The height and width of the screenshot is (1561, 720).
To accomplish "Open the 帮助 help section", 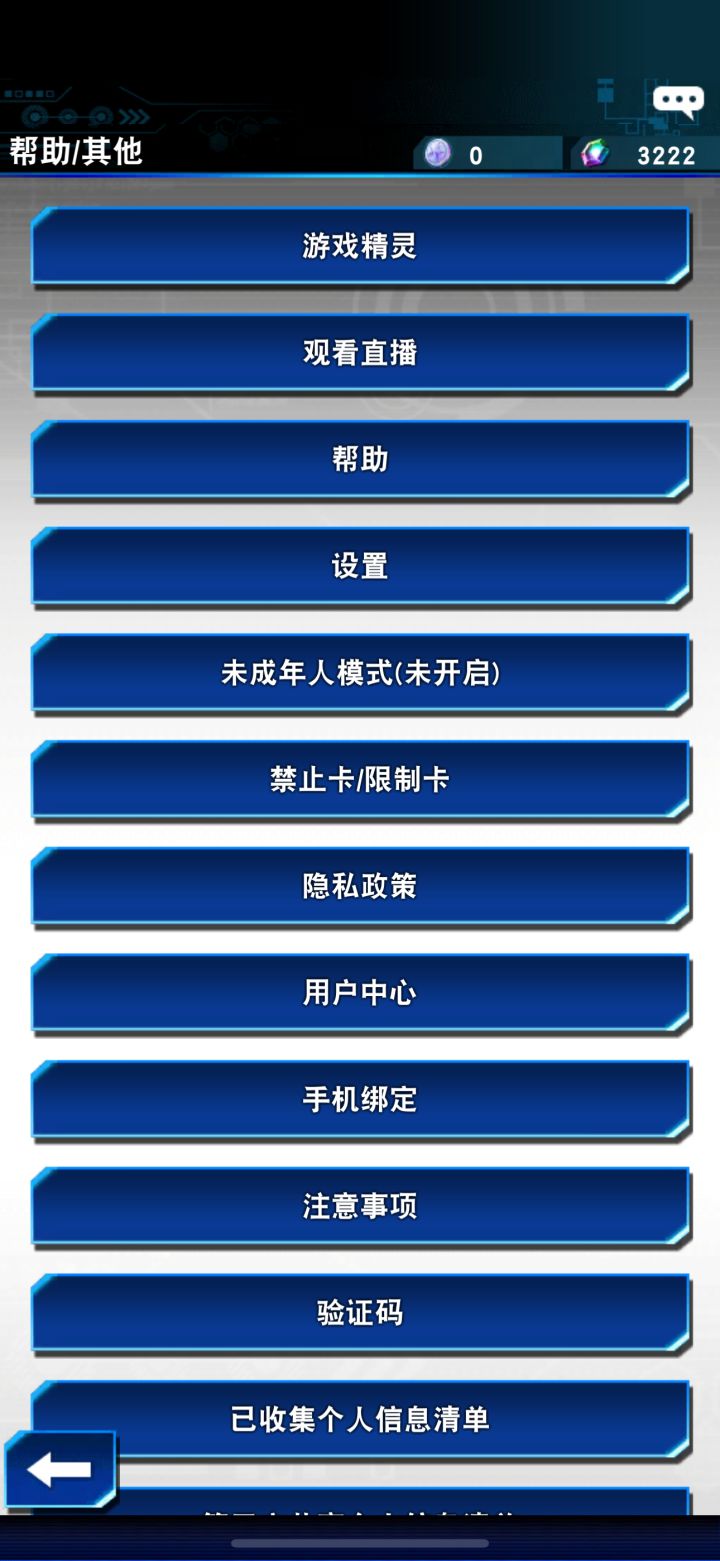I will [x=360, y=459].
